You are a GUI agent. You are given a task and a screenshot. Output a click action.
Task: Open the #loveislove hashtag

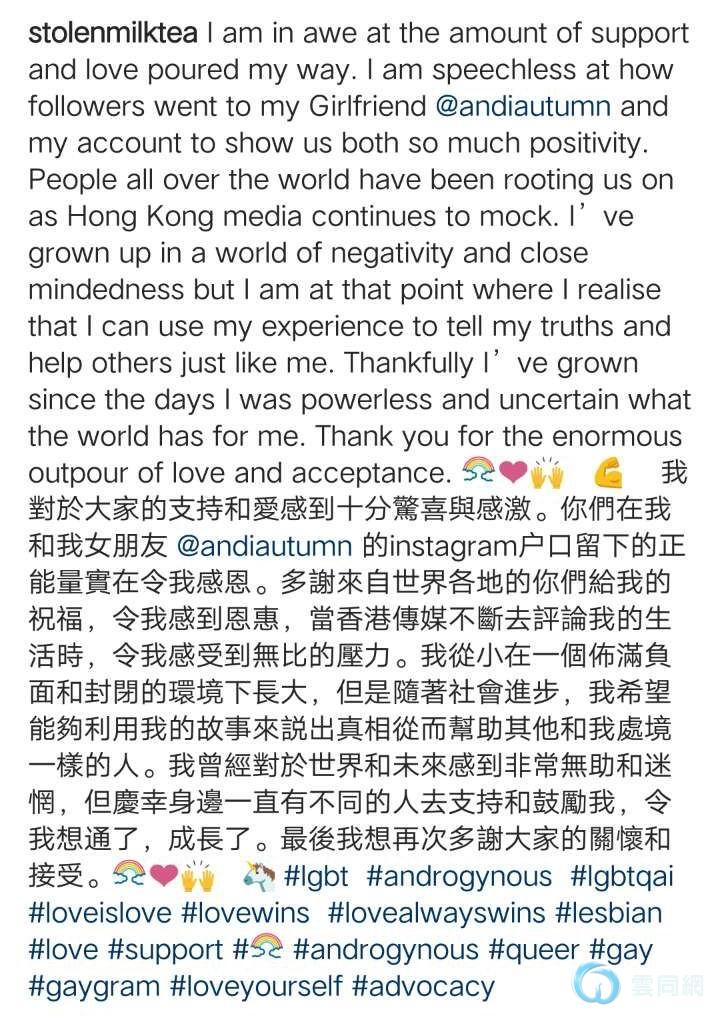tap(100, 913)
